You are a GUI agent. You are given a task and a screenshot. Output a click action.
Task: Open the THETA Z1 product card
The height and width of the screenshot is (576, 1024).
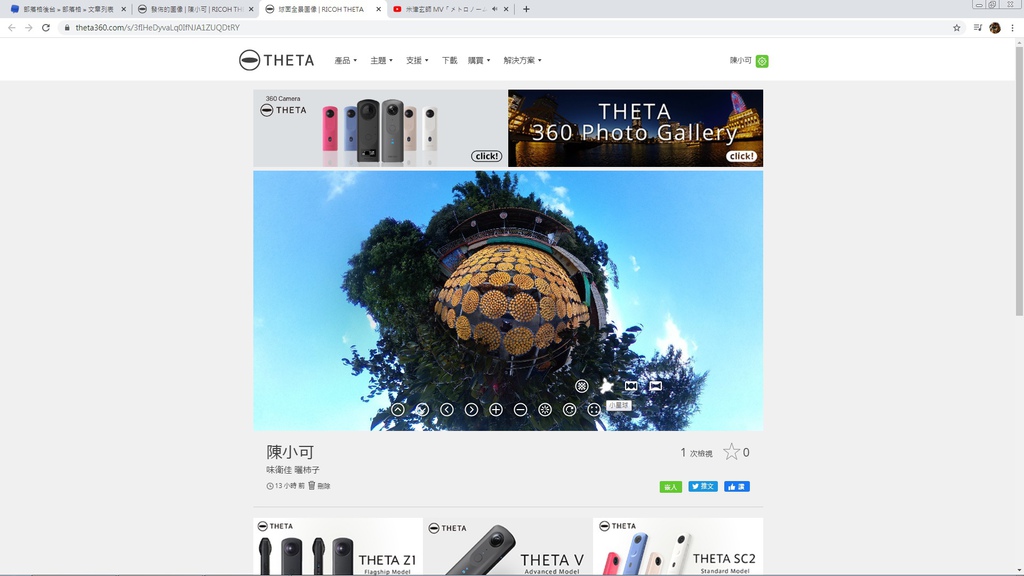338,547
